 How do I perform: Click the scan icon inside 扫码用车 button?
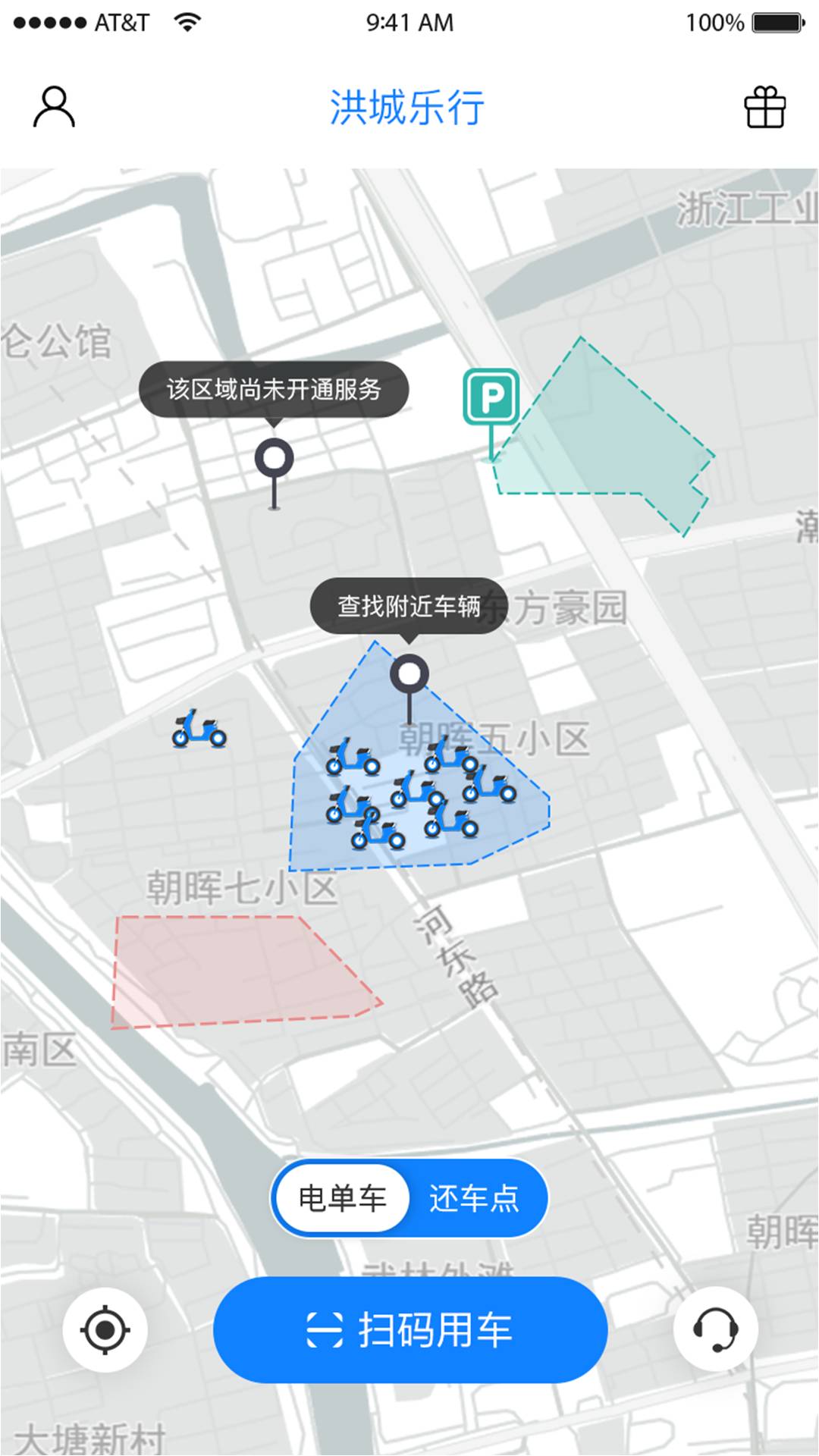(x=325, y=1332)
